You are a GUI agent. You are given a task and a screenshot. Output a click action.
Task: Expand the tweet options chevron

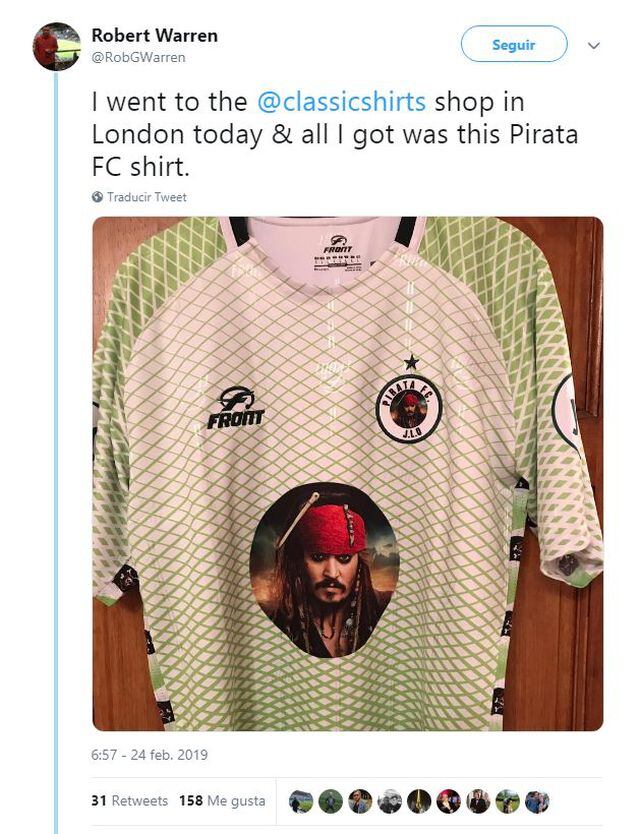point(593,46)
